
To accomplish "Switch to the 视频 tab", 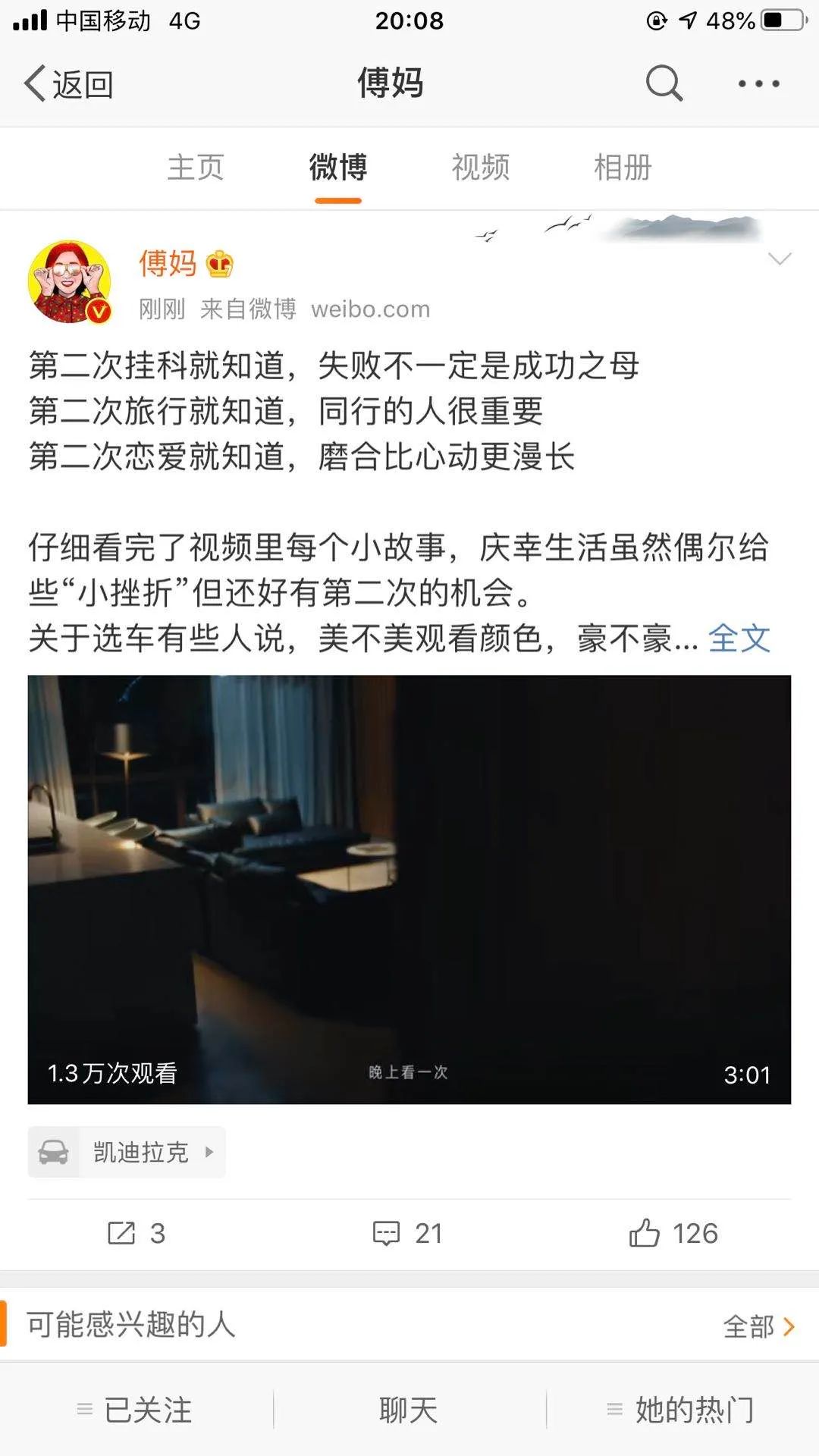I will coord(481,168).
